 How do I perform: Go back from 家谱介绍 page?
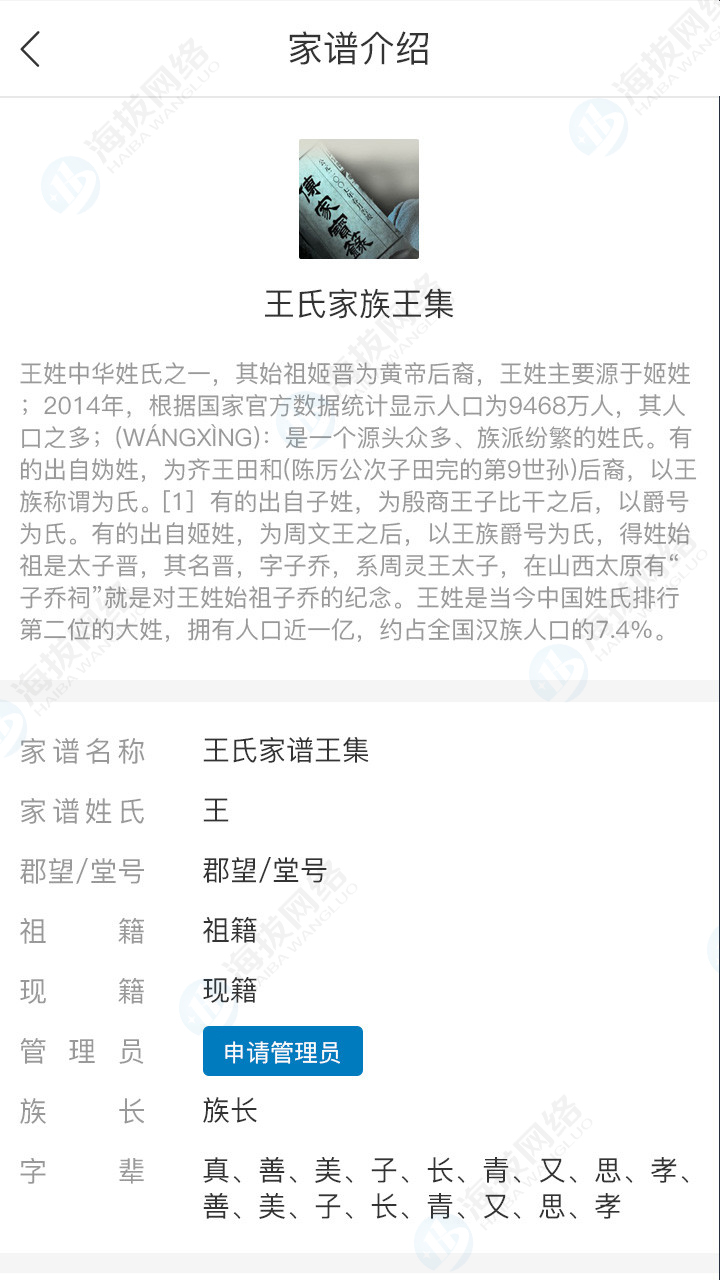pyautogui.click(x=32, y=49)
